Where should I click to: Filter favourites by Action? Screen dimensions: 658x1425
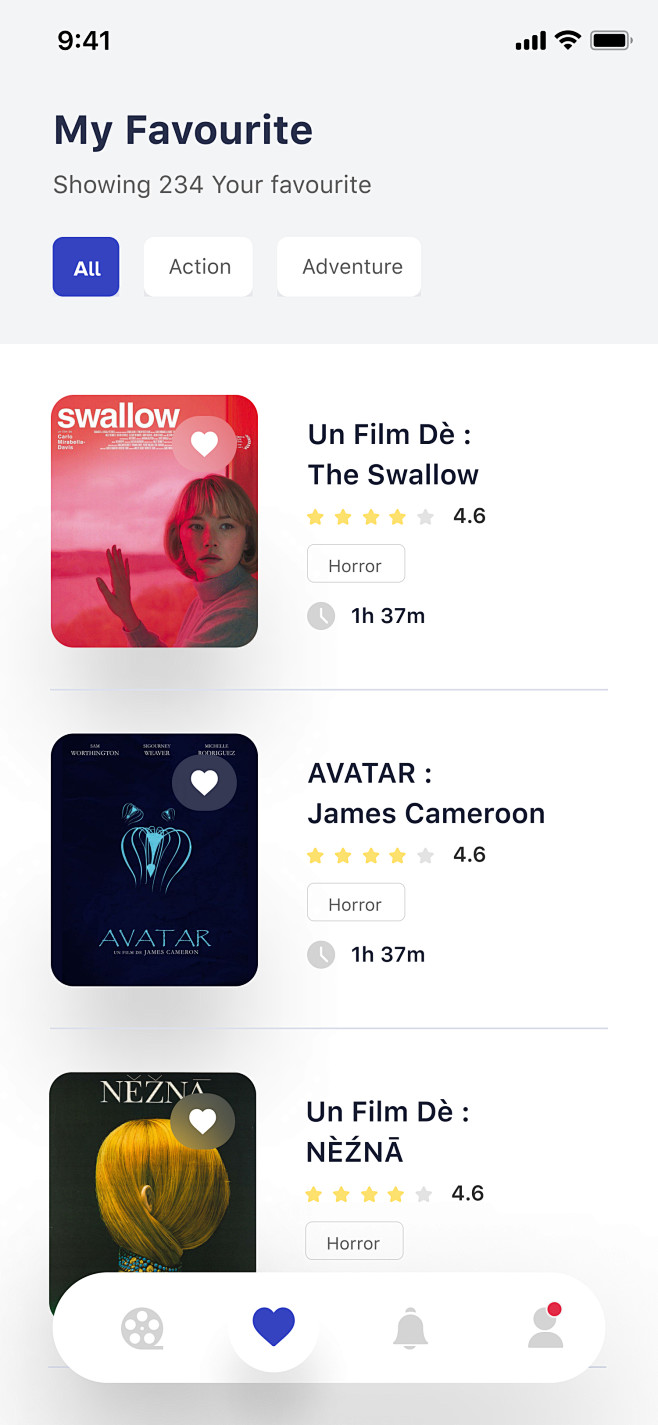point(199,267)
